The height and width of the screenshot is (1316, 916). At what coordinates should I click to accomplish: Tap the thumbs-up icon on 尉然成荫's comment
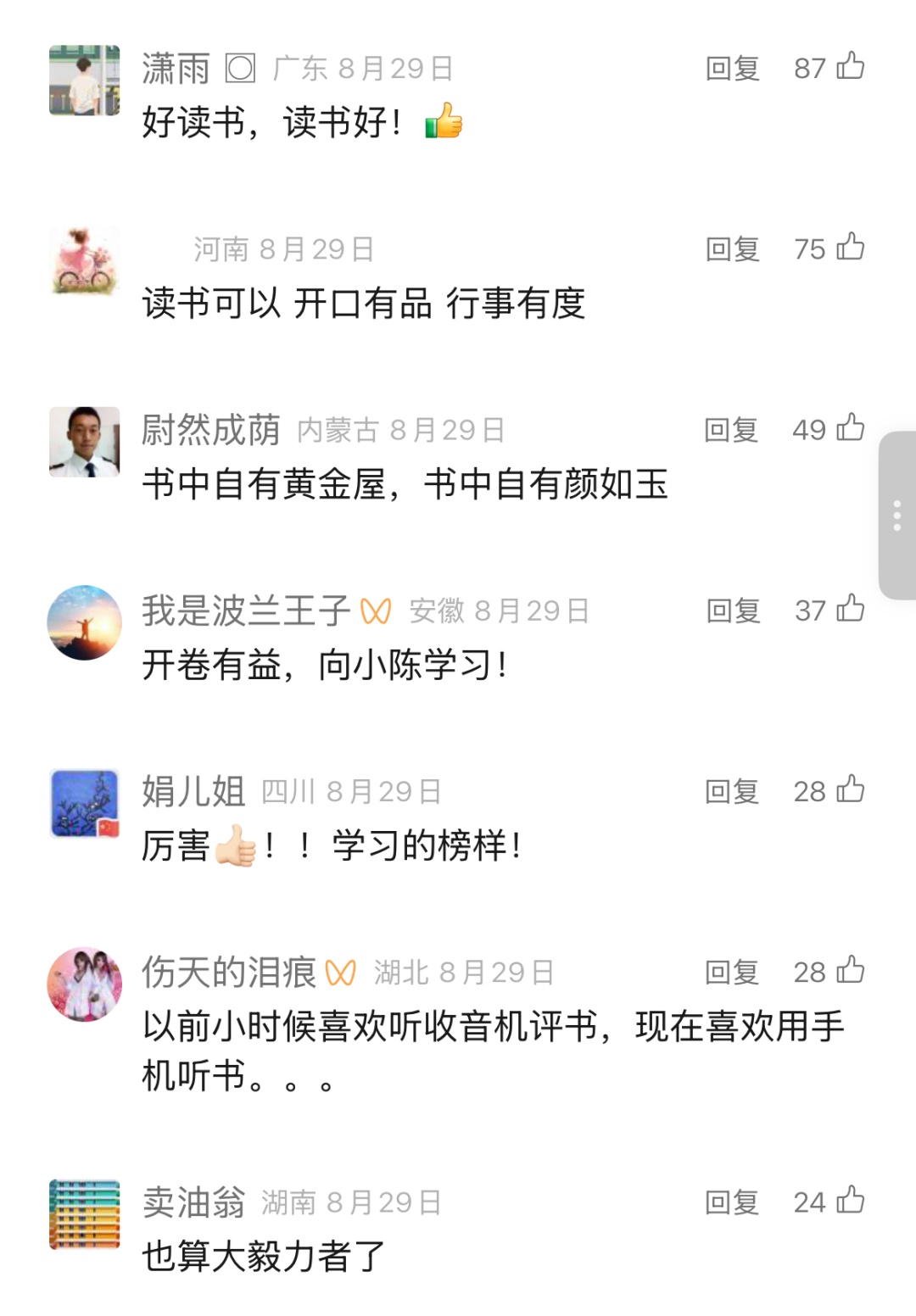tap(849, 430)
